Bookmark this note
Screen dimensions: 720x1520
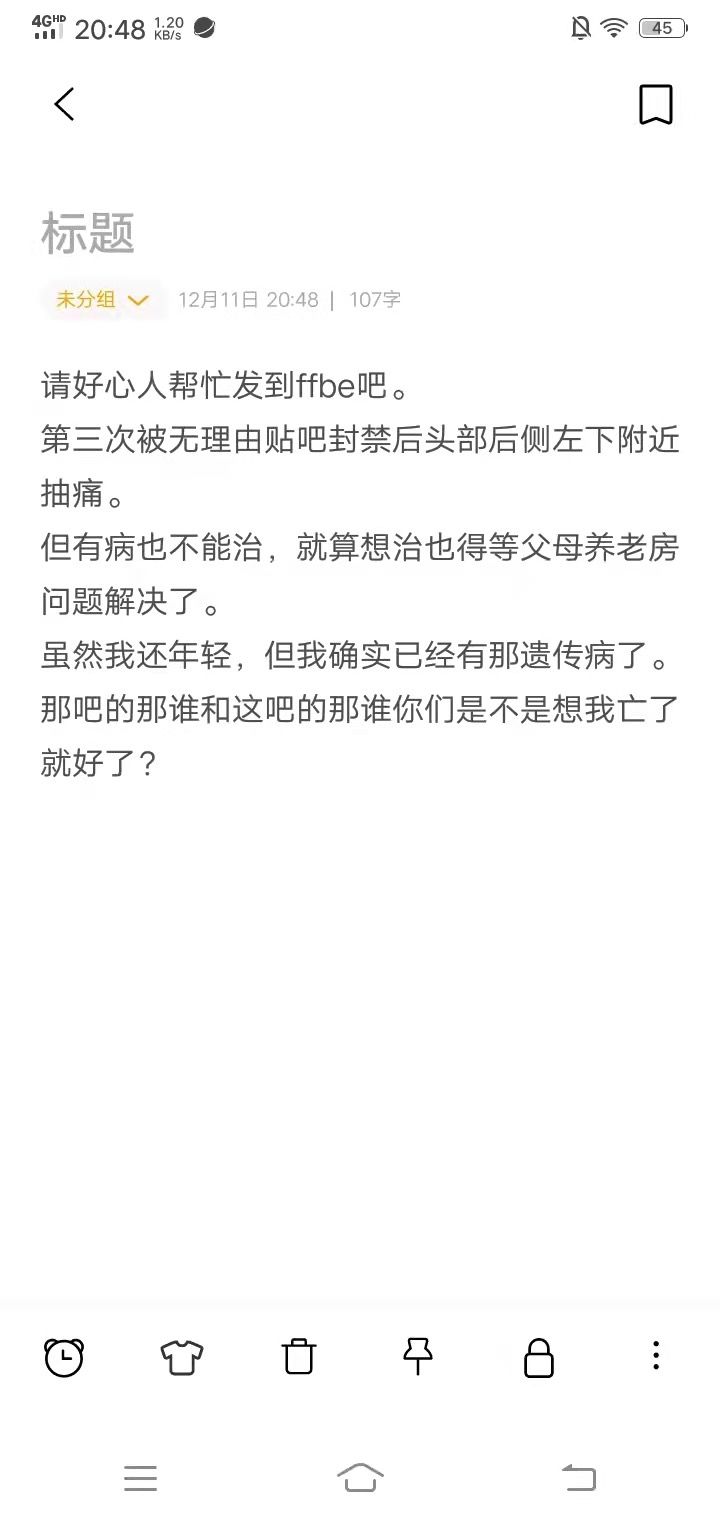656,105
